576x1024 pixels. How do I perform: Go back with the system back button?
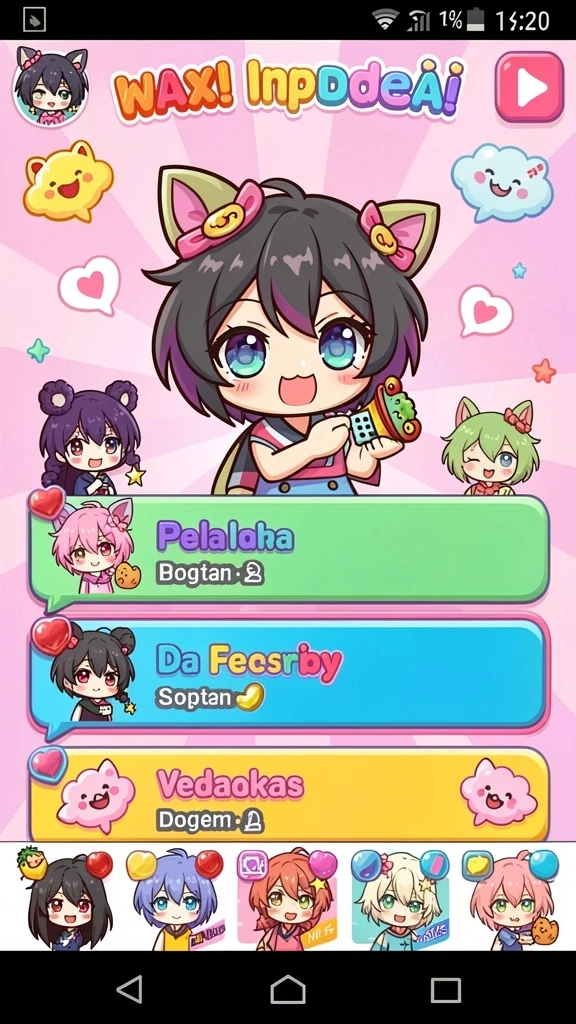(129, 989)
